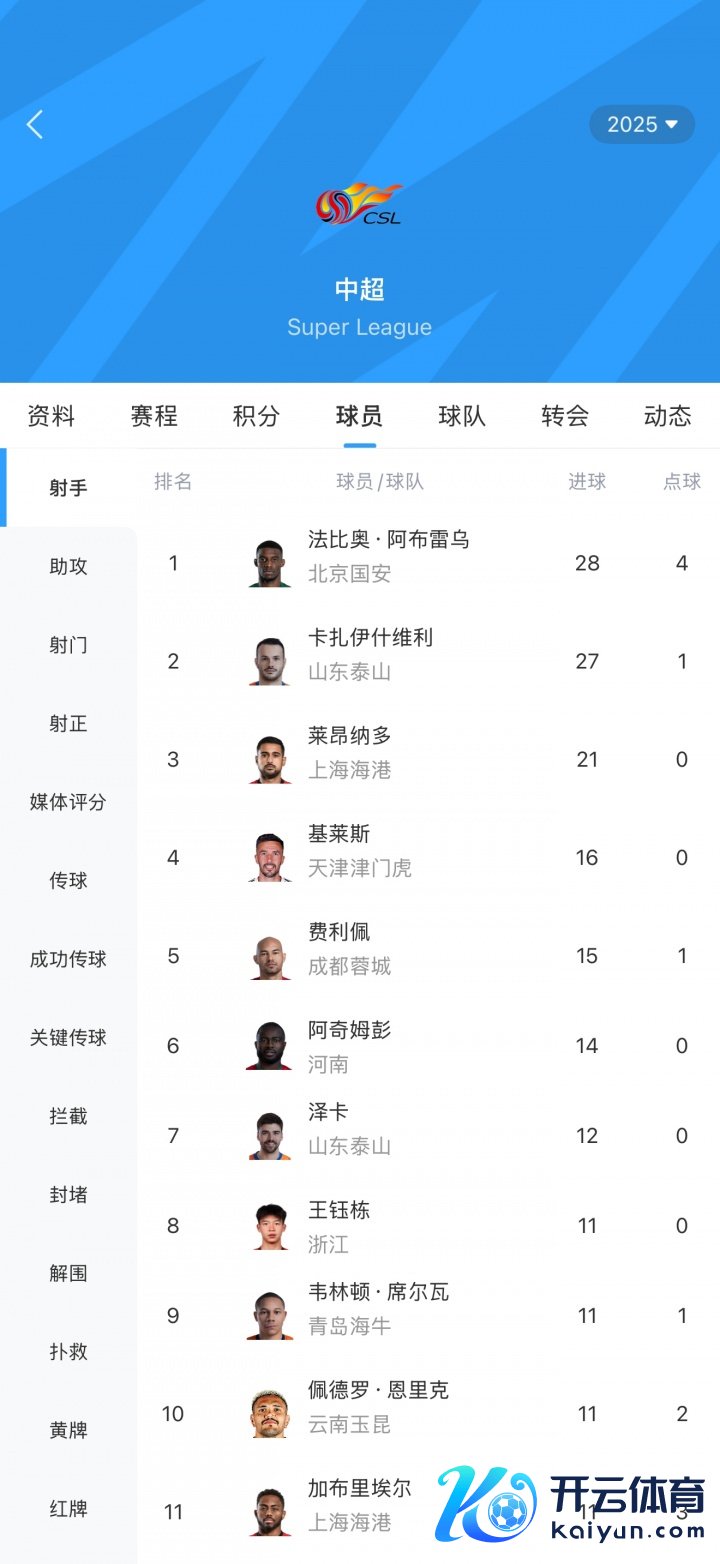Switch to the 赛程 tab
The width and height of the screenshot is (720, 1564).
(x=154, y=416)
